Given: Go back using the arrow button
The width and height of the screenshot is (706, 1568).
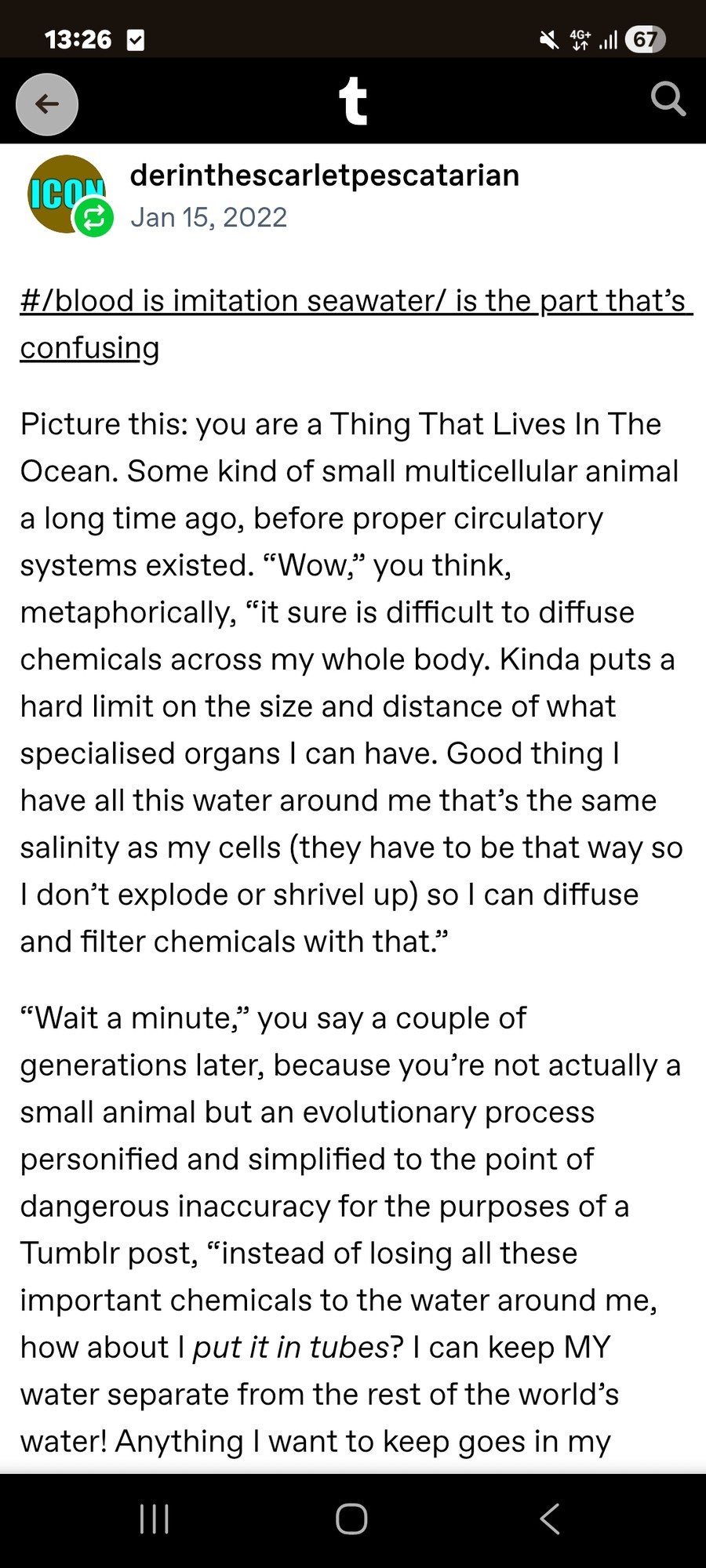Looking at the screenshot, I should pyautogui.click(x=47, y=103).
